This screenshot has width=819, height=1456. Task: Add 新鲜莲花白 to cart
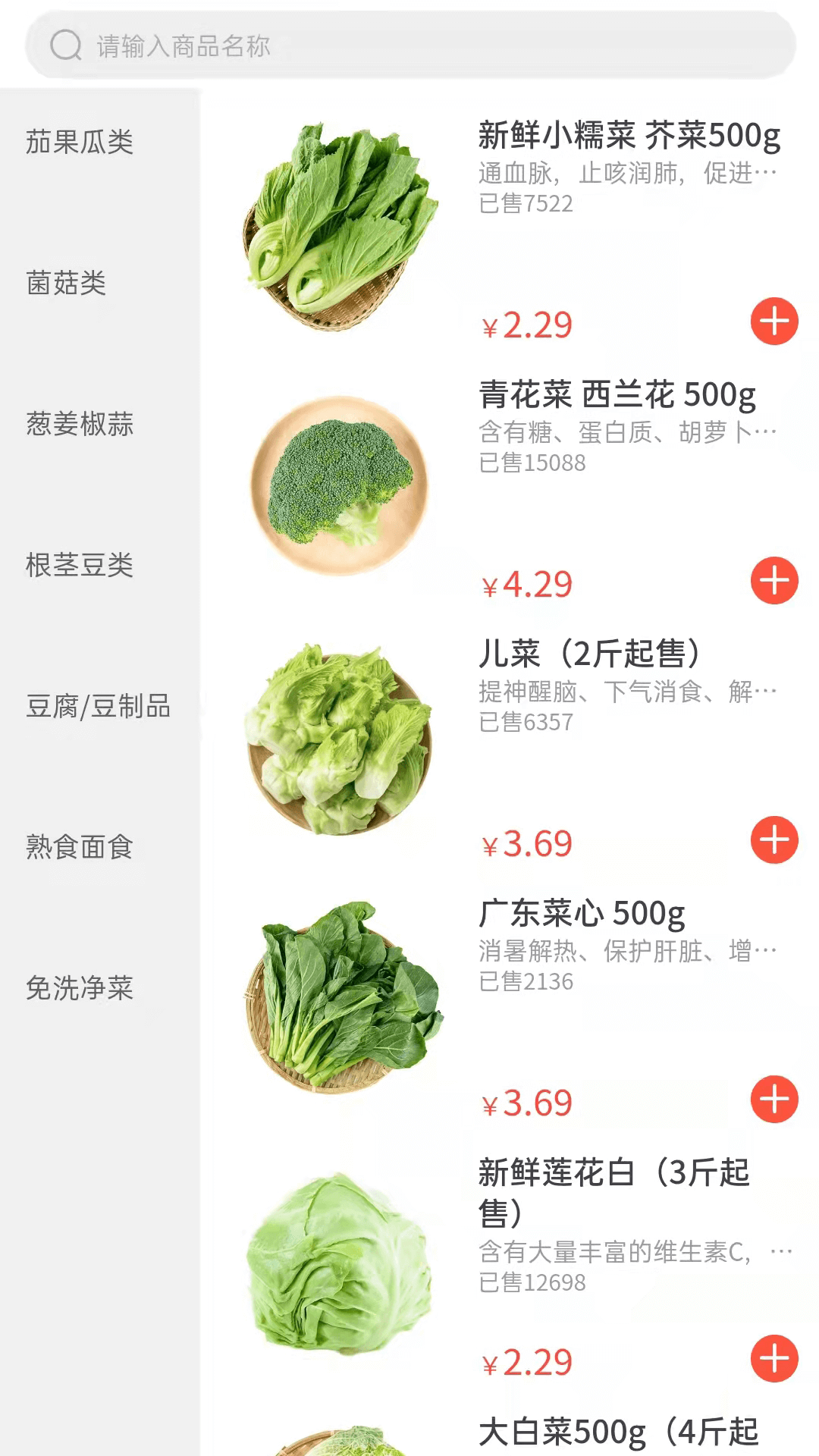tap(774, 1359)
